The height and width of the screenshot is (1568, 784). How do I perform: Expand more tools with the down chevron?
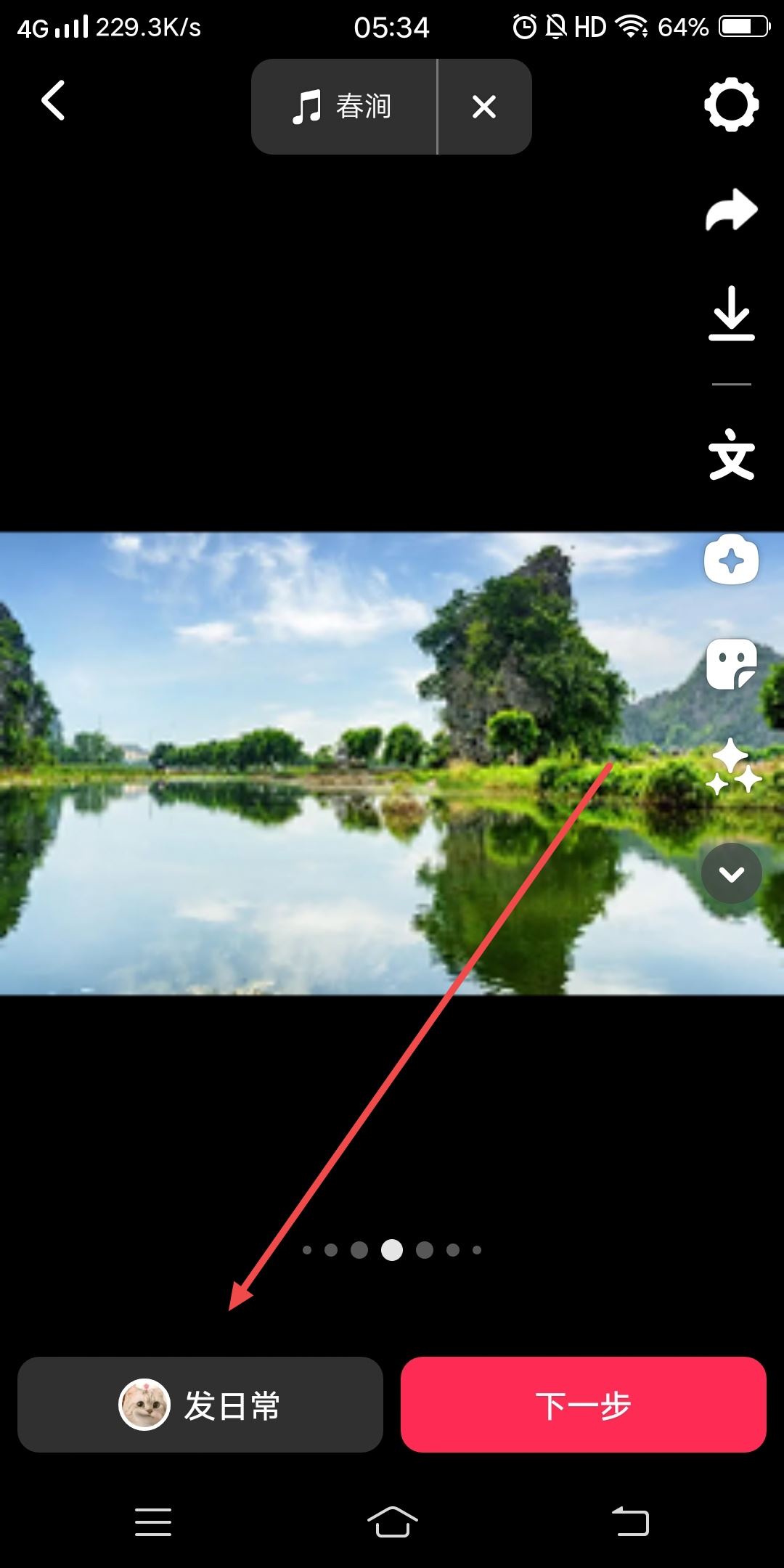[731, 873]
